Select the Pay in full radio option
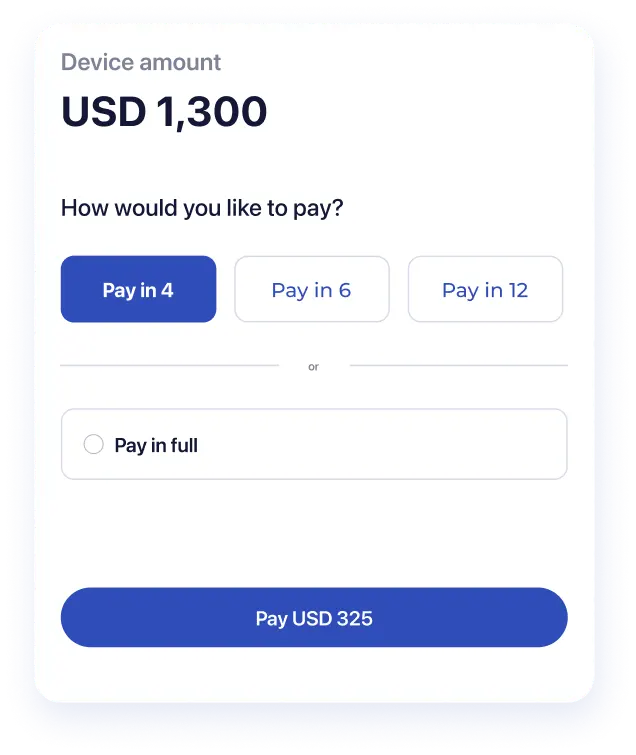The image size is (636, 755). (x=94, y=445)
